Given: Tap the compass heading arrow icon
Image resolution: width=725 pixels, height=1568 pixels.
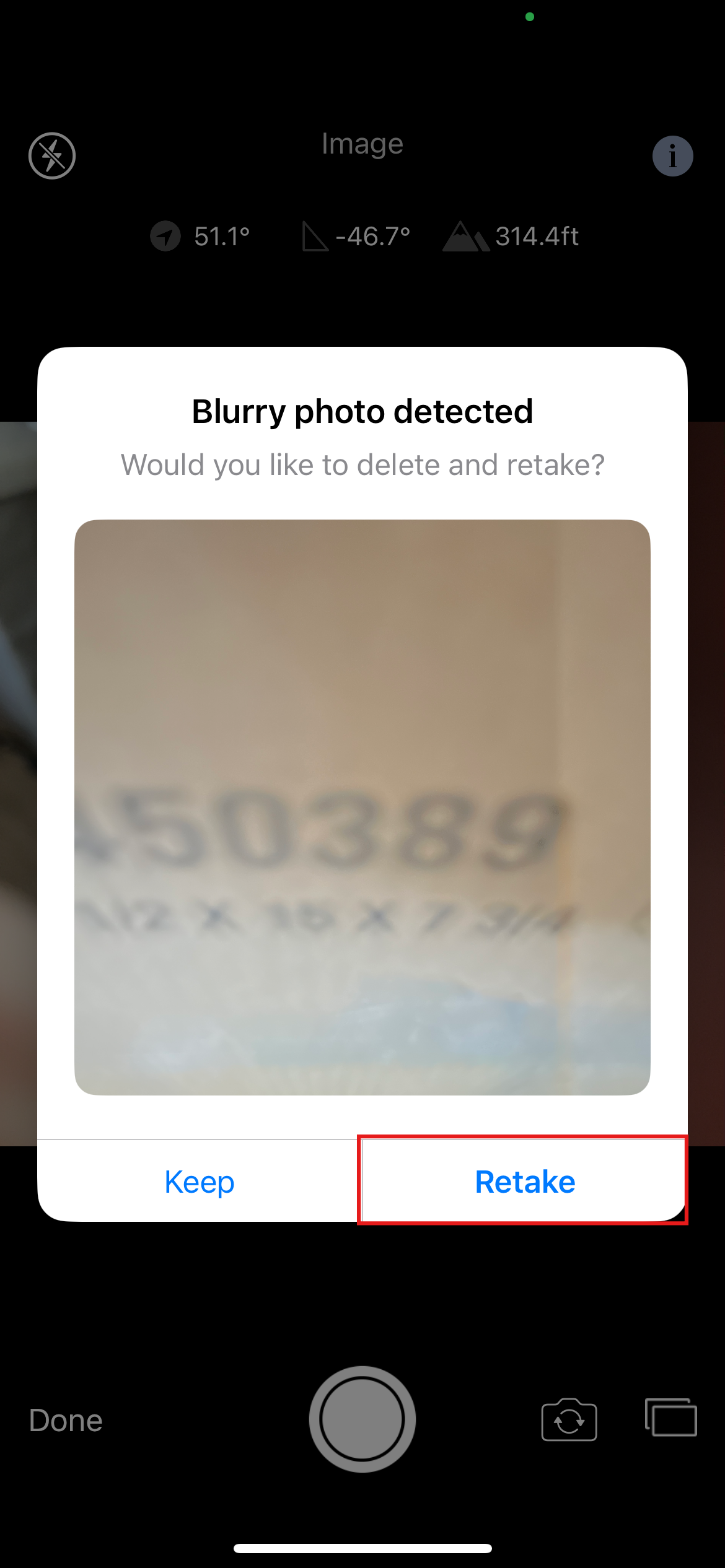Looking at the screenshot, I should pyautogui.click(x=166, y=236).
